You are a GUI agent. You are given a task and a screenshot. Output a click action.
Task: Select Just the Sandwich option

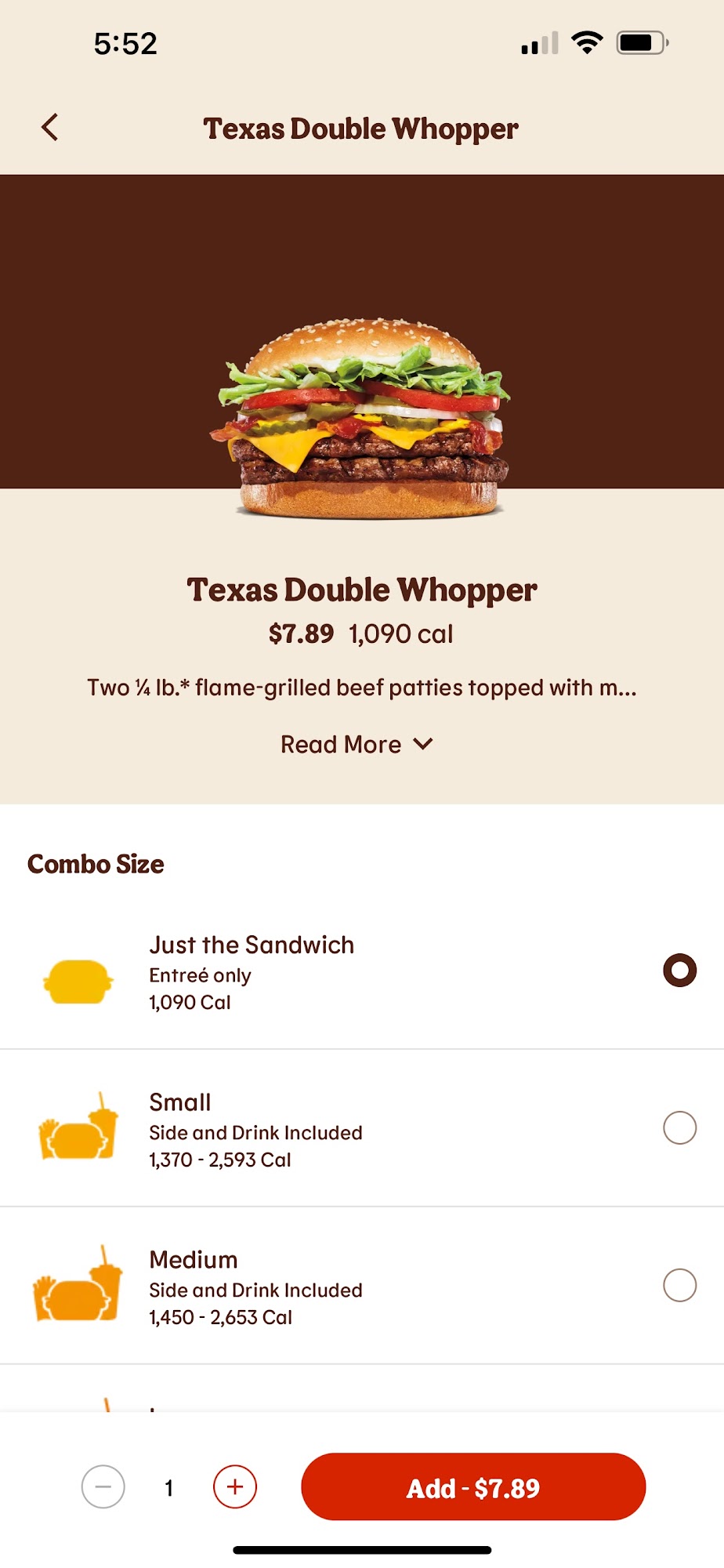click(x=679, y=971)
